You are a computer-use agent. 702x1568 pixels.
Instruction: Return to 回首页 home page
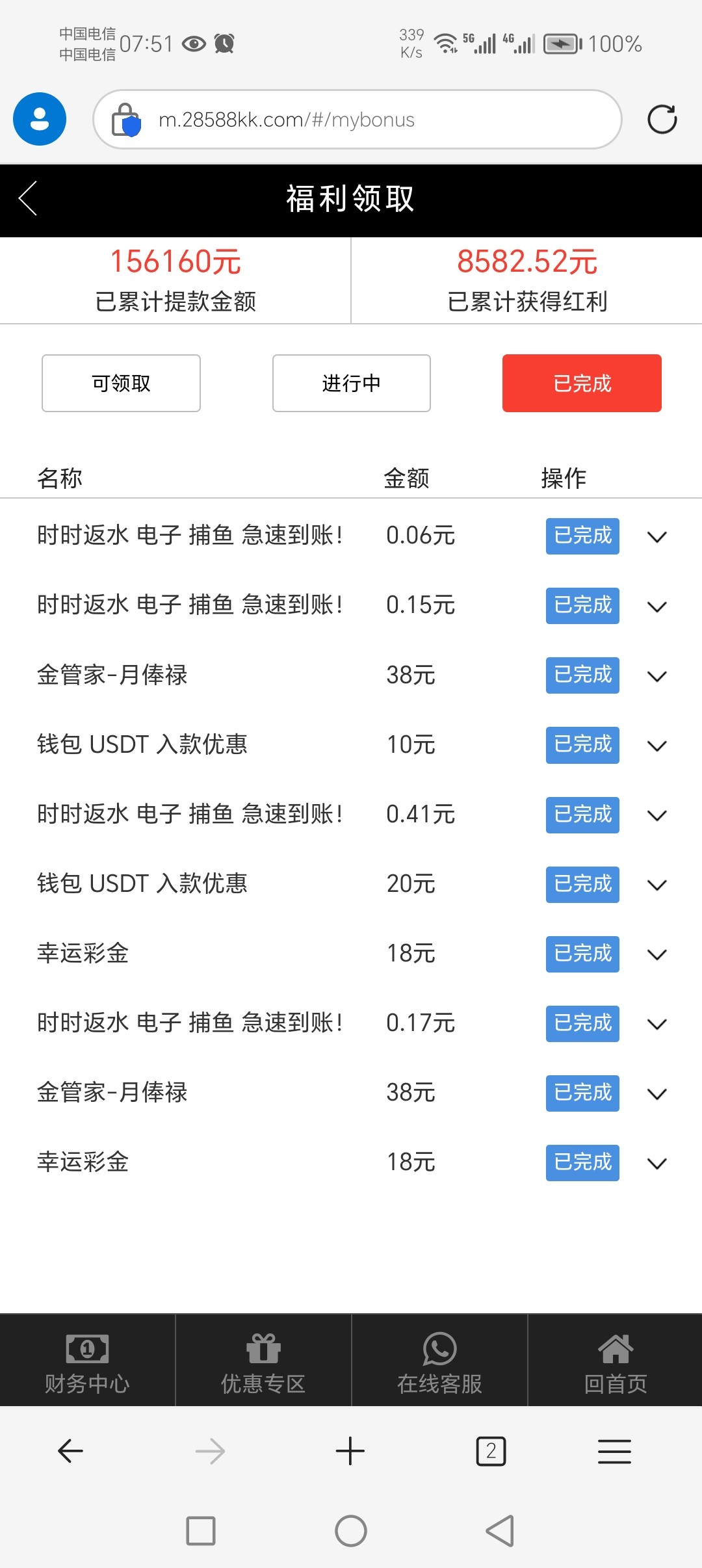[615, 1361]
